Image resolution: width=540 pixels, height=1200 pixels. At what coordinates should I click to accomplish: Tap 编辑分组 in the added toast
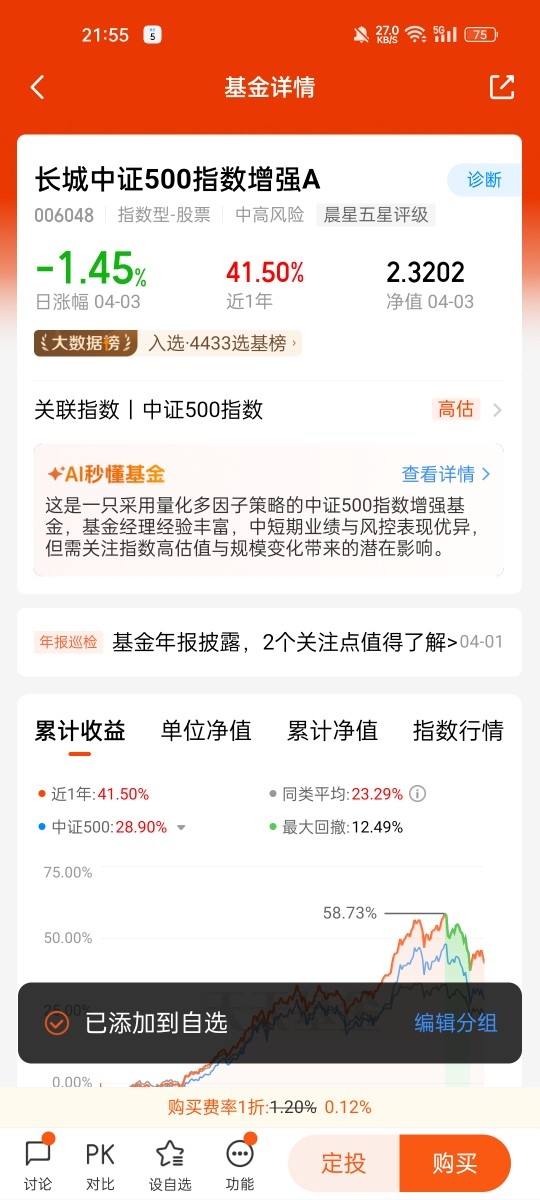[456, 1022]
